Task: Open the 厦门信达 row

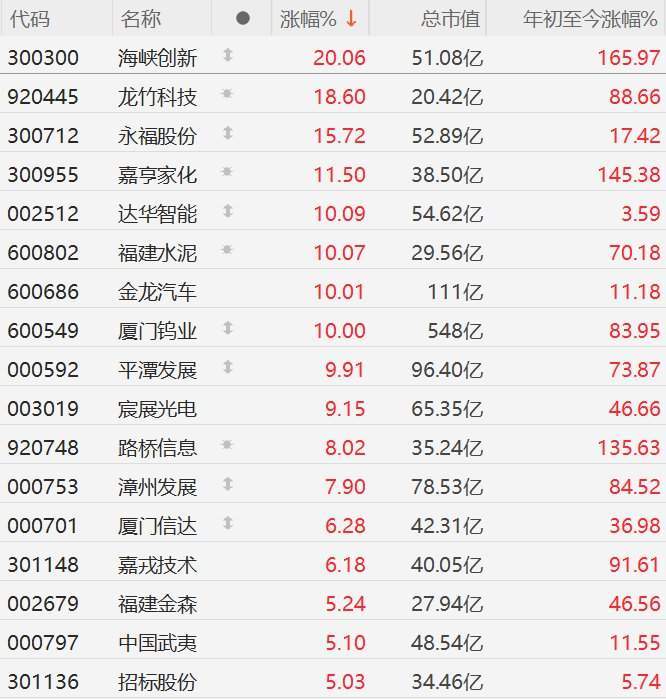Action: click(x=158, y=526)
